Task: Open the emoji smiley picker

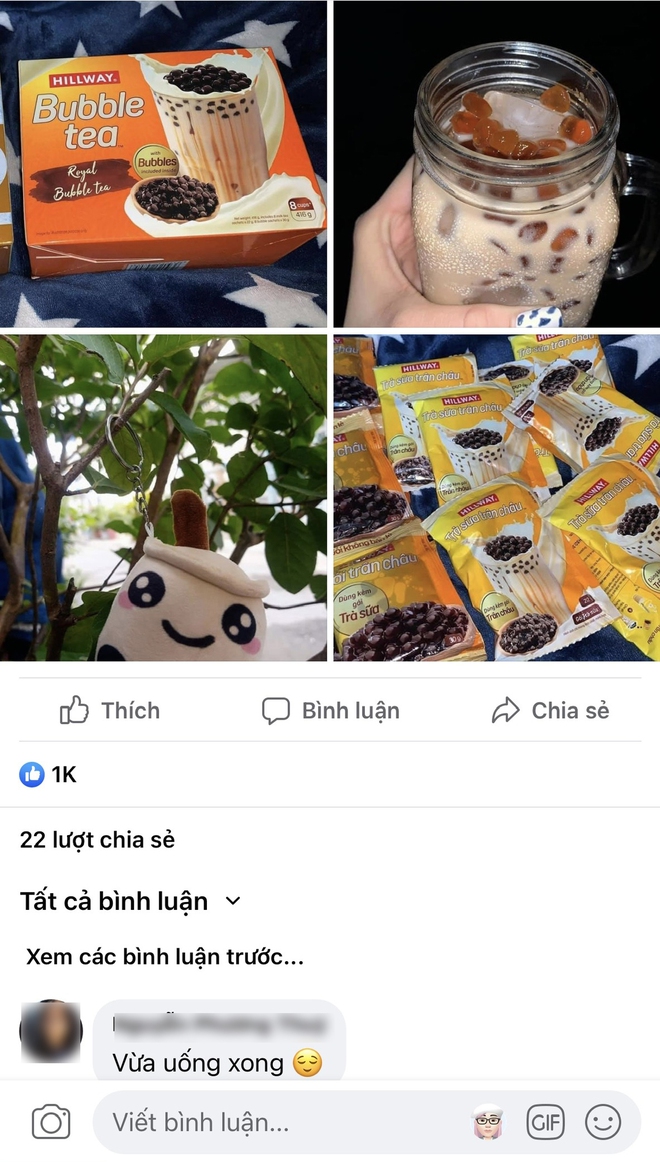Action: (603, 1122)
